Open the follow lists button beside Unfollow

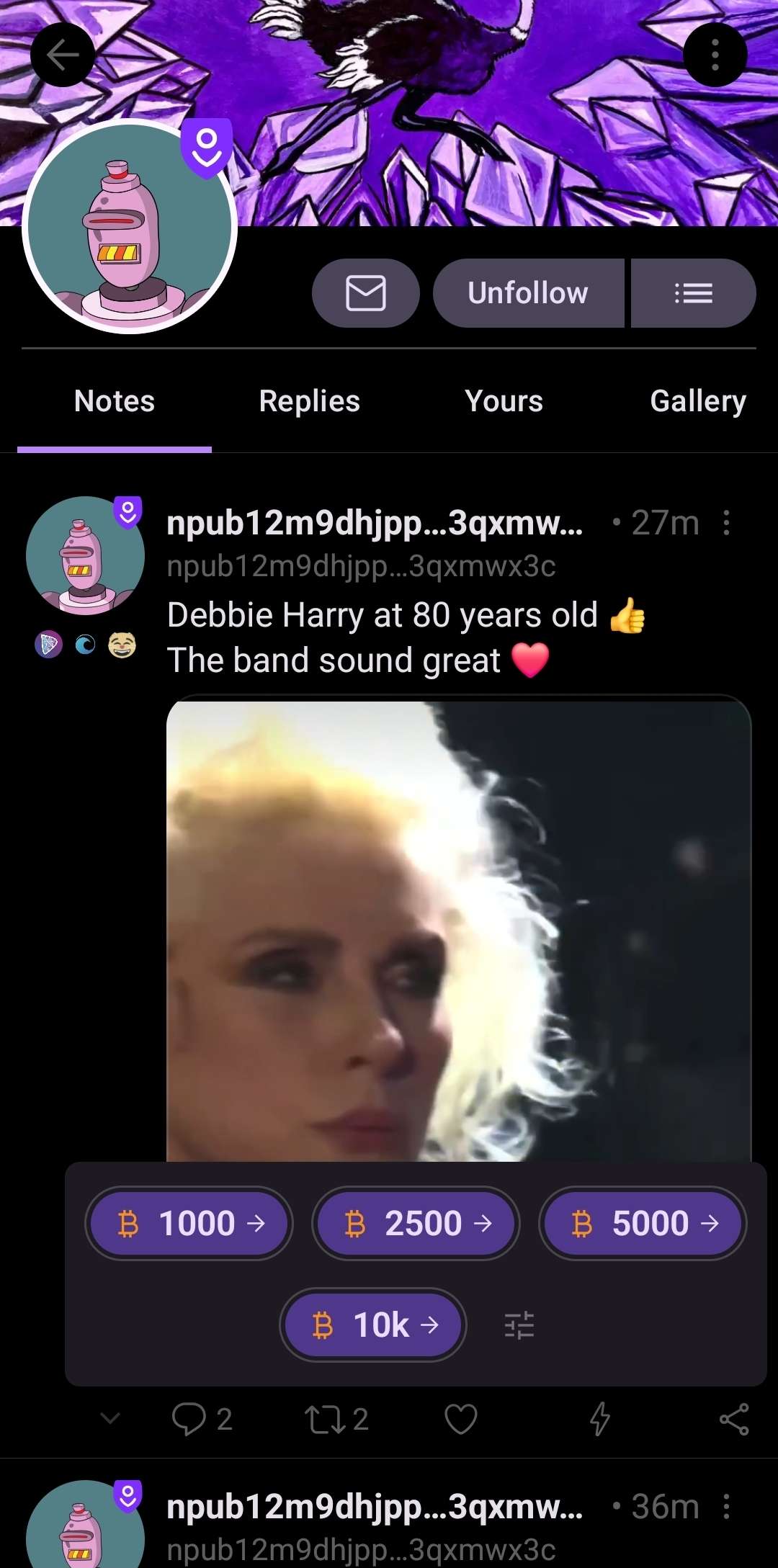(x=693, y=293)
